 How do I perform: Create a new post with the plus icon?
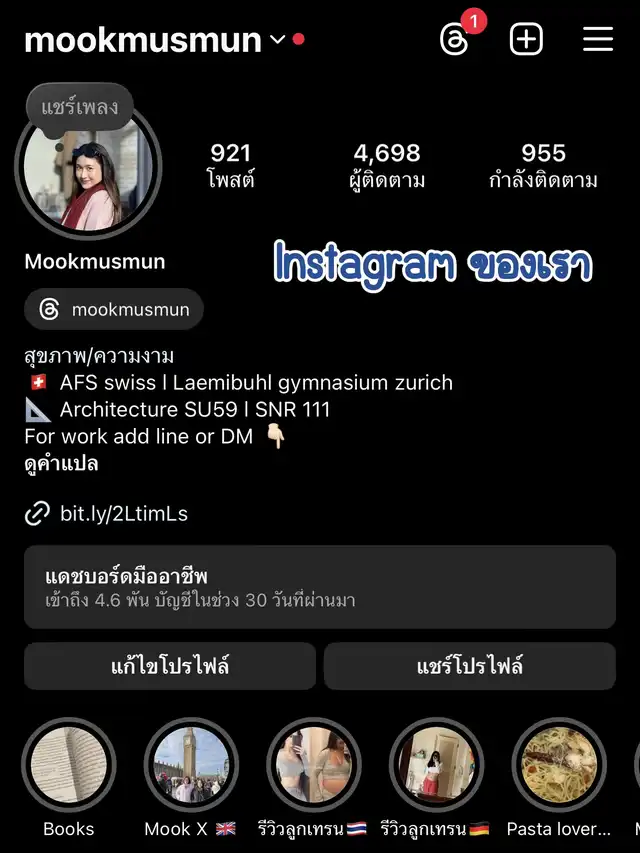(x=526, y=39)
